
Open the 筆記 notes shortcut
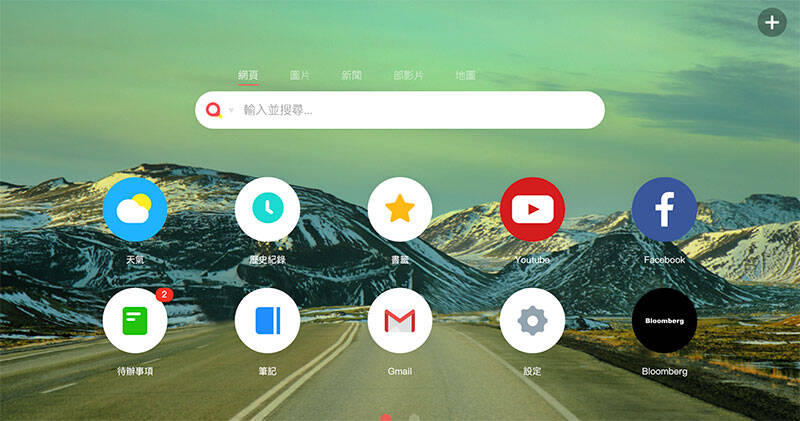267,321
